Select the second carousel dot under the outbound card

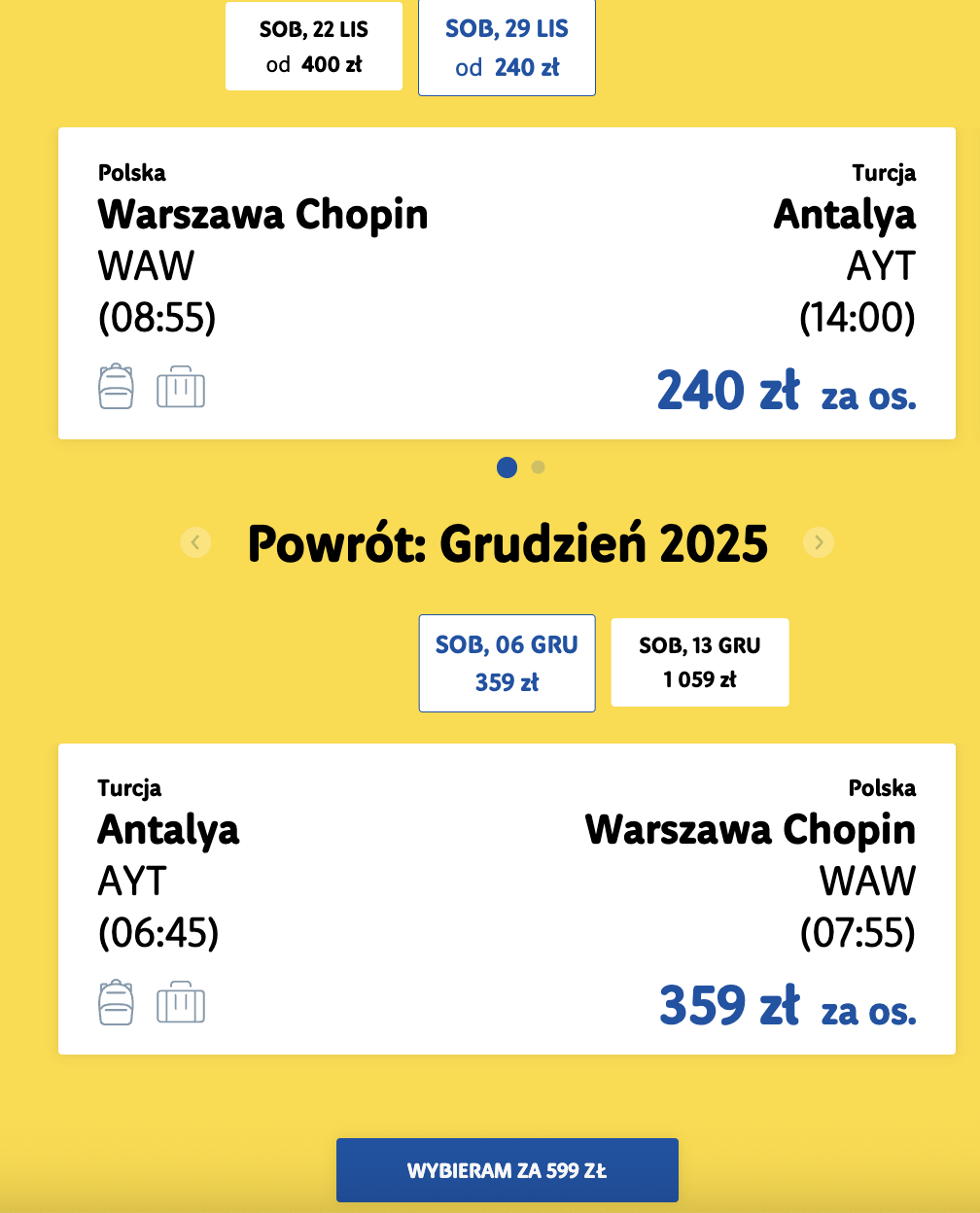(537, 468)
